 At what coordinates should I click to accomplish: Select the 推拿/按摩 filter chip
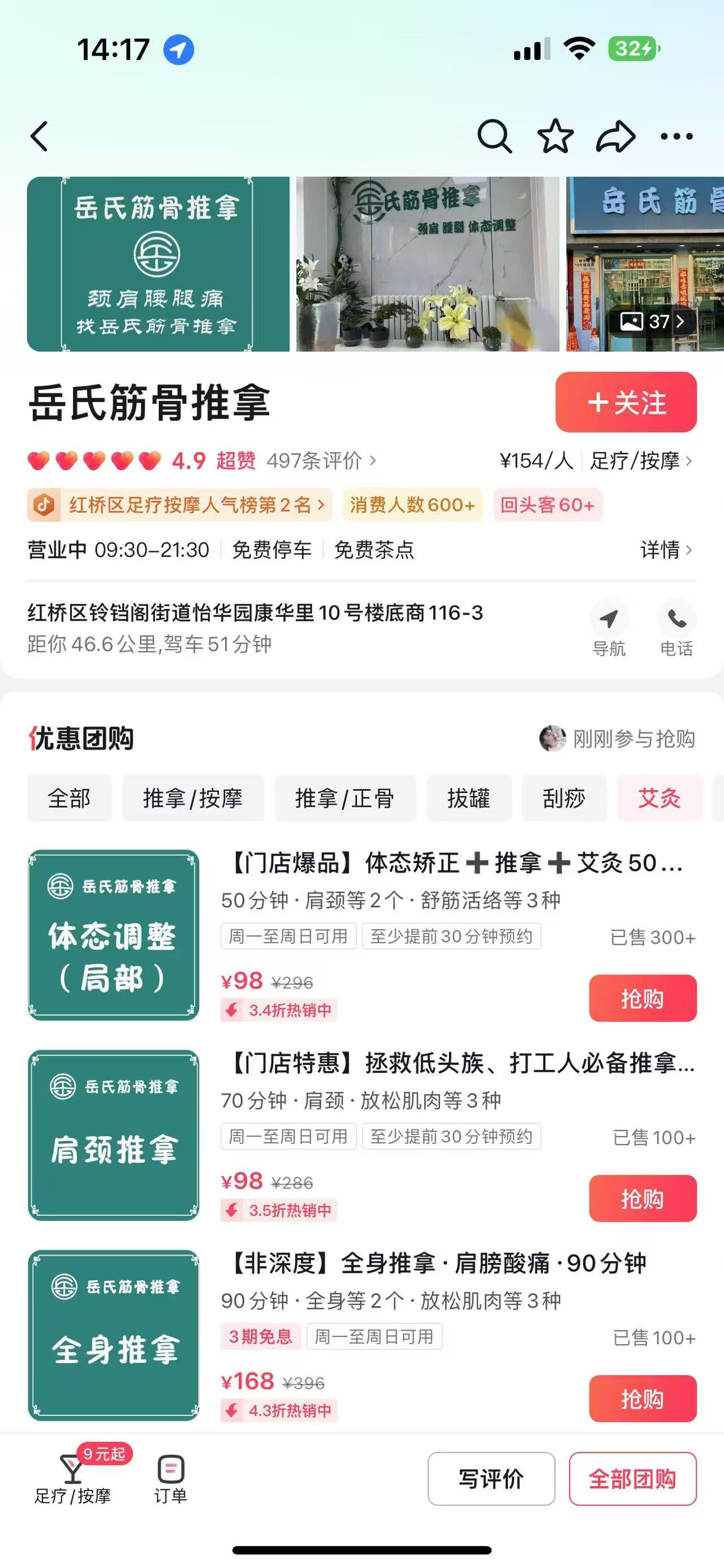click(x=192, y=798)
